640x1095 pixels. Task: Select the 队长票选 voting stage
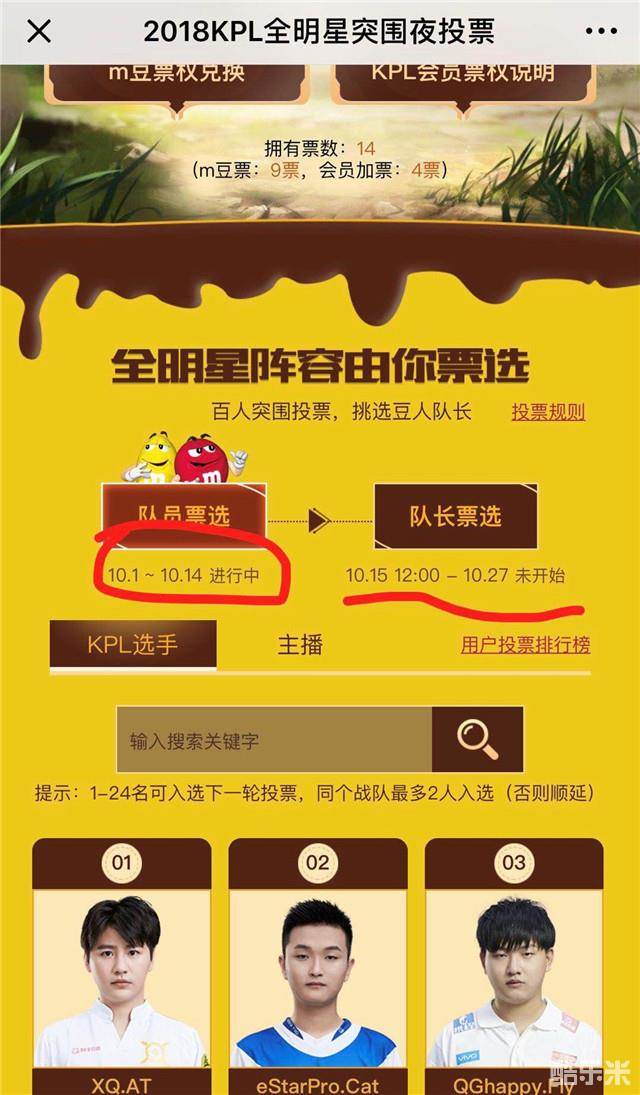[x=455, y=516]
